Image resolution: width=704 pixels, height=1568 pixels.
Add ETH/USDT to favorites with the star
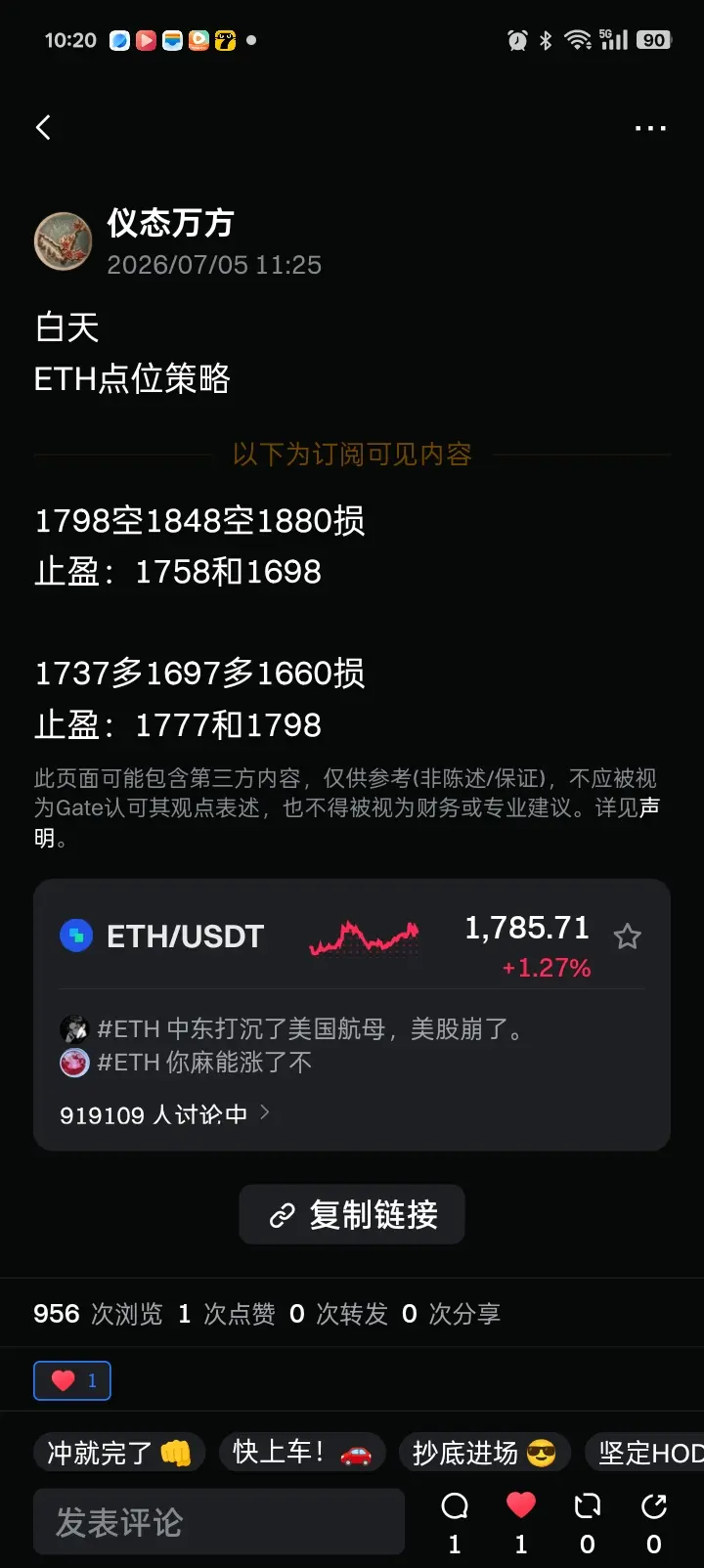[x=627, y=936]
